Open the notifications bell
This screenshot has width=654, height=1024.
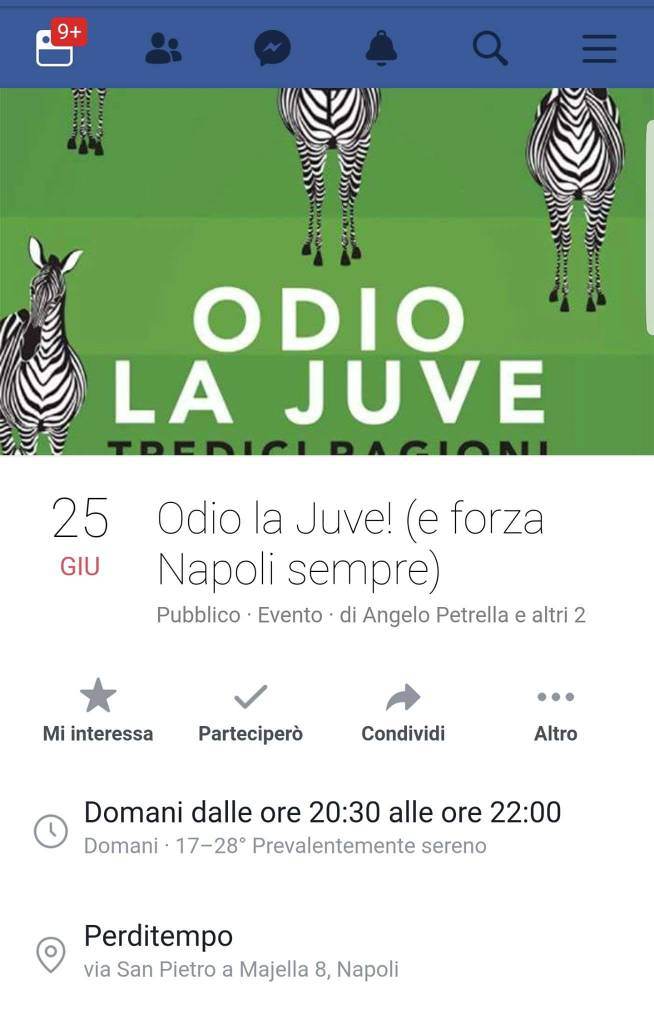pos(381,48)
